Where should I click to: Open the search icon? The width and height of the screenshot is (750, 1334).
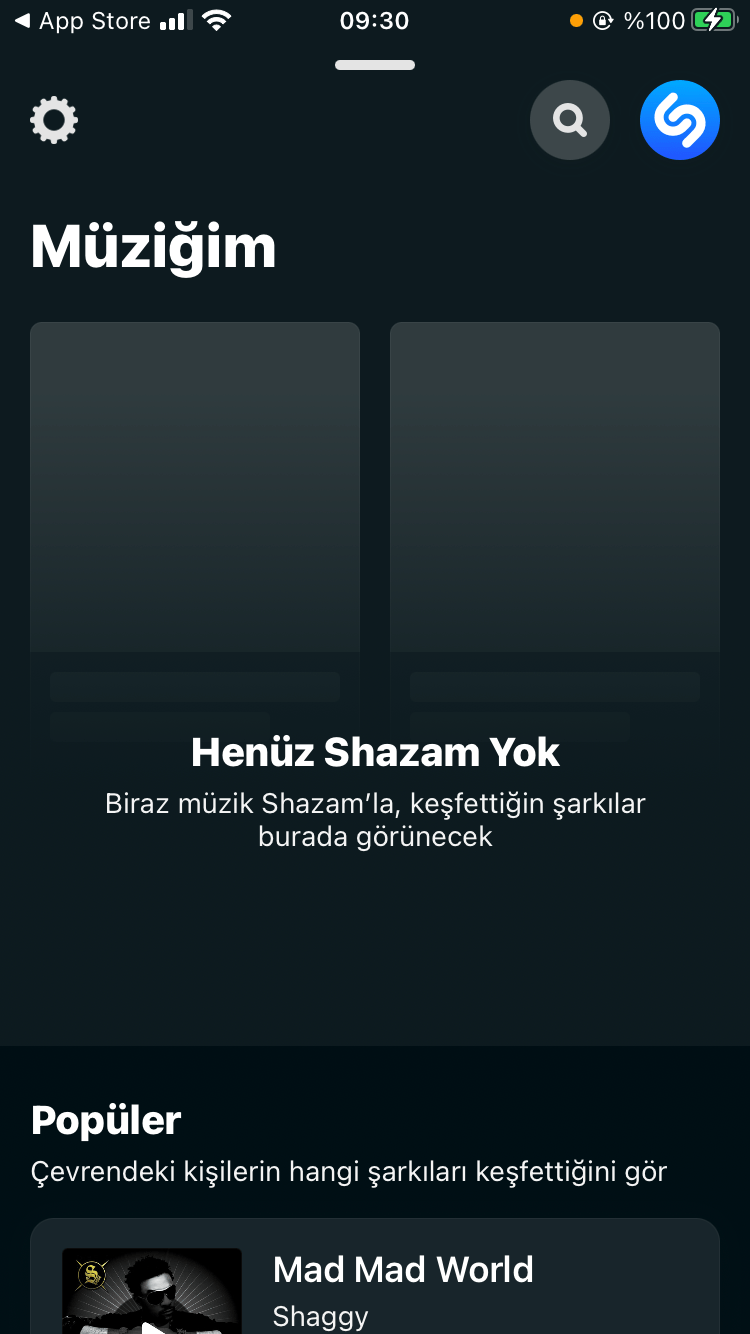[570, 121]
